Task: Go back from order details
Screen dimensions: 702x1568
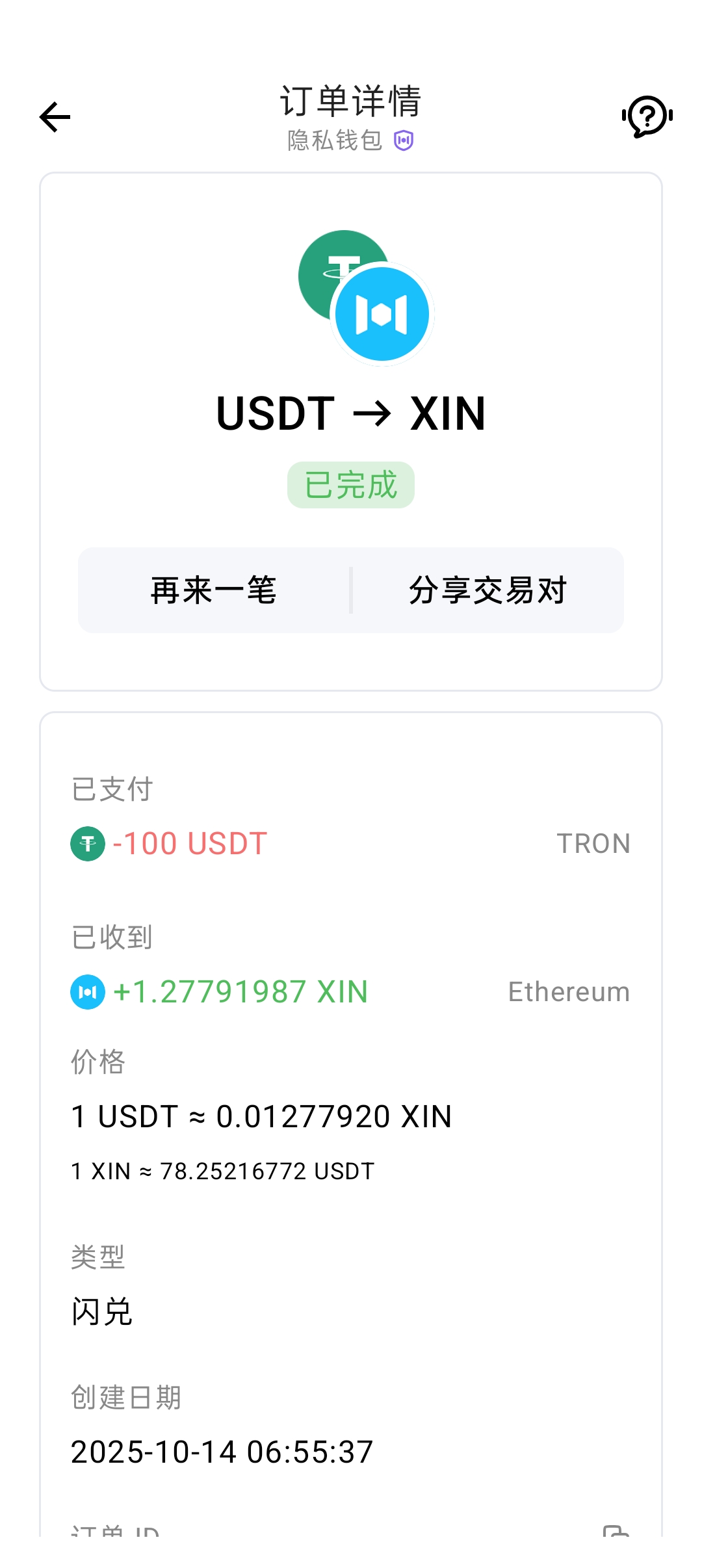Action: [55, 117]
